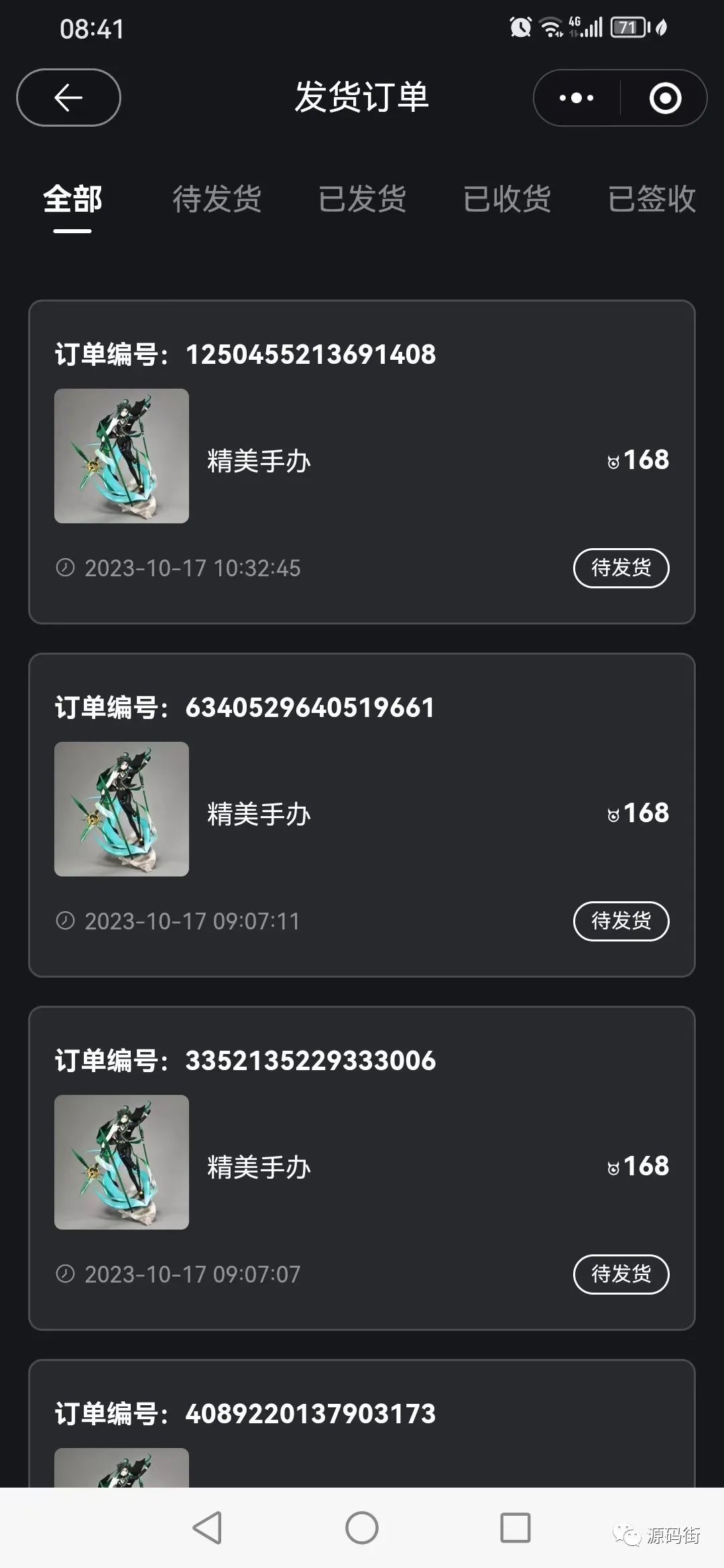Switch to the 已签收 tab

coord(651,199)
